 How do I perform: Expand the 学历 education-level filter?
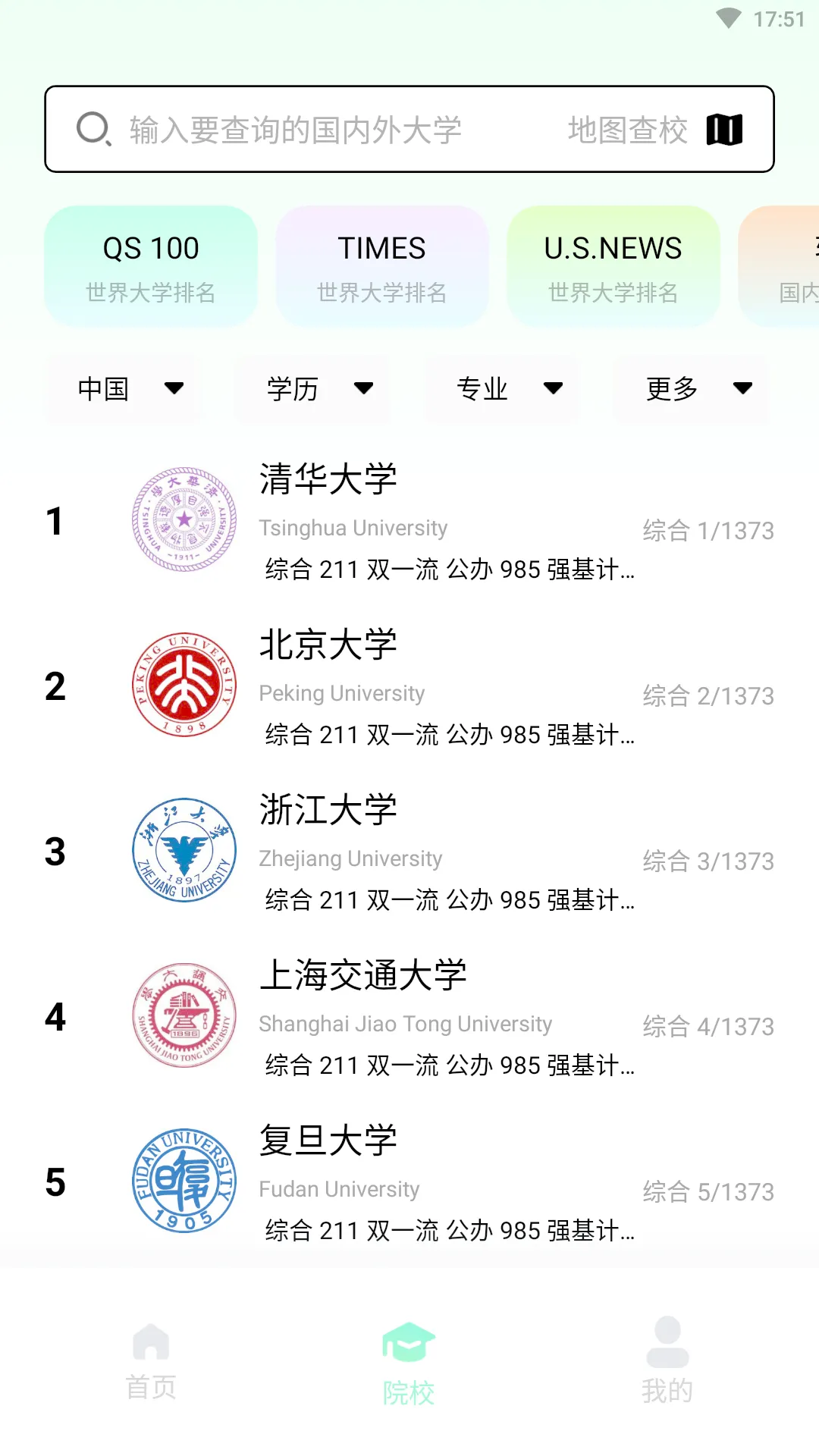313,389
